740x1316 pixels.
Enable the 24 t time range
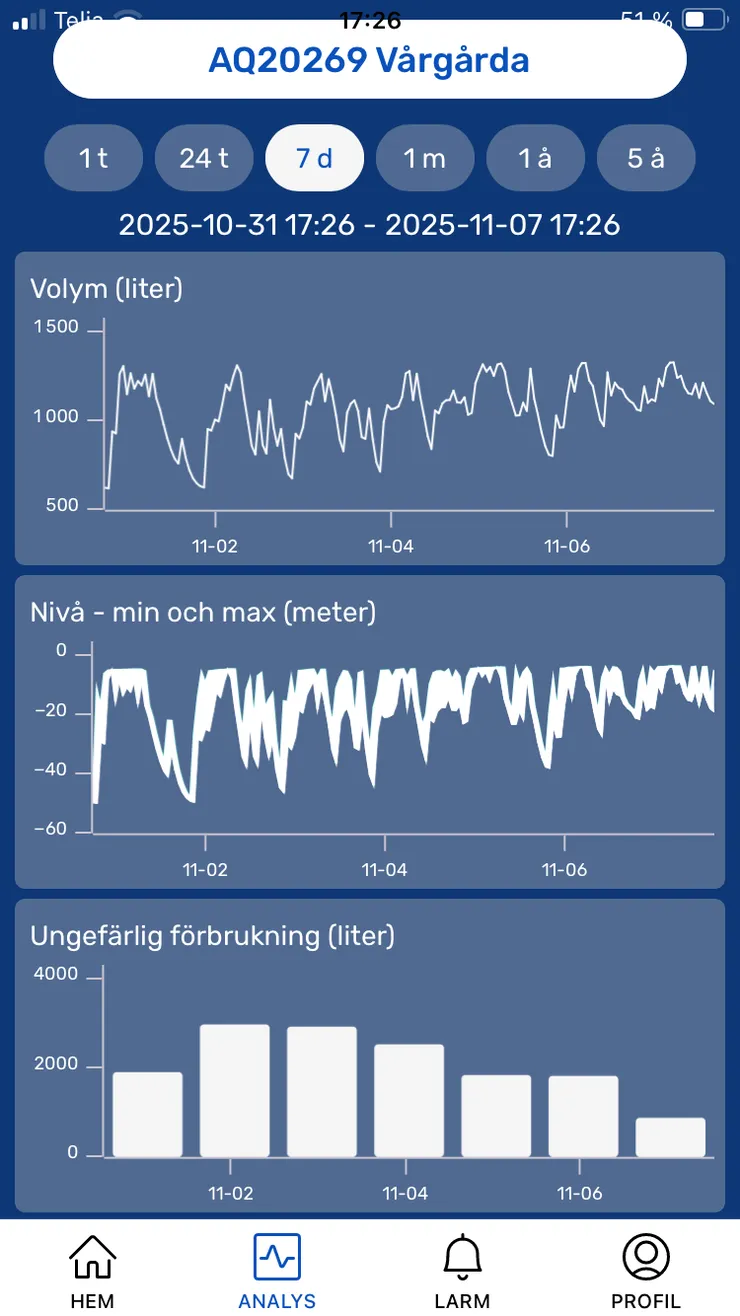point(204,157)
